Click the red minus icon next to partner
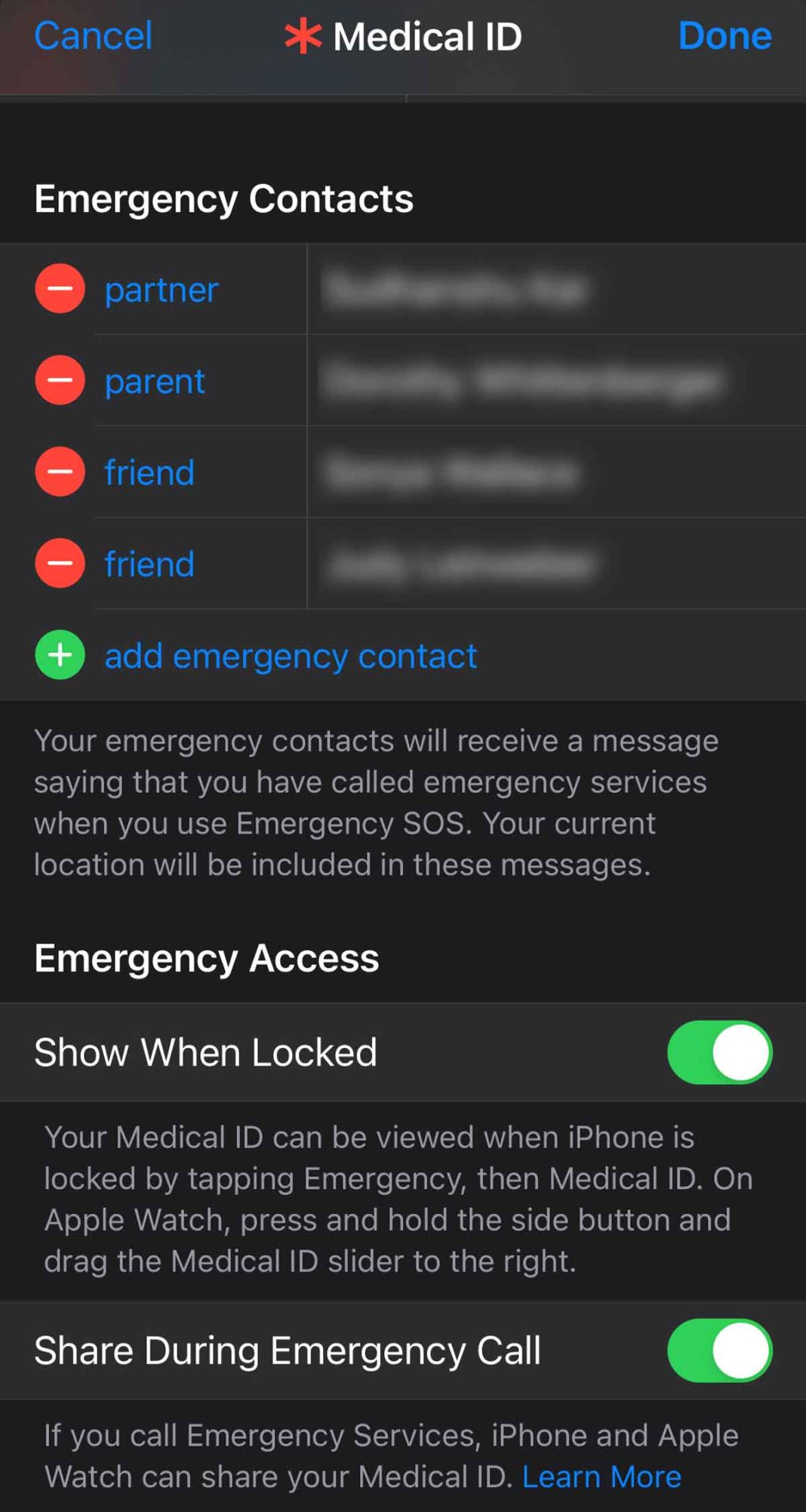Screen dimensions: 806x1512 coord(59,290)
